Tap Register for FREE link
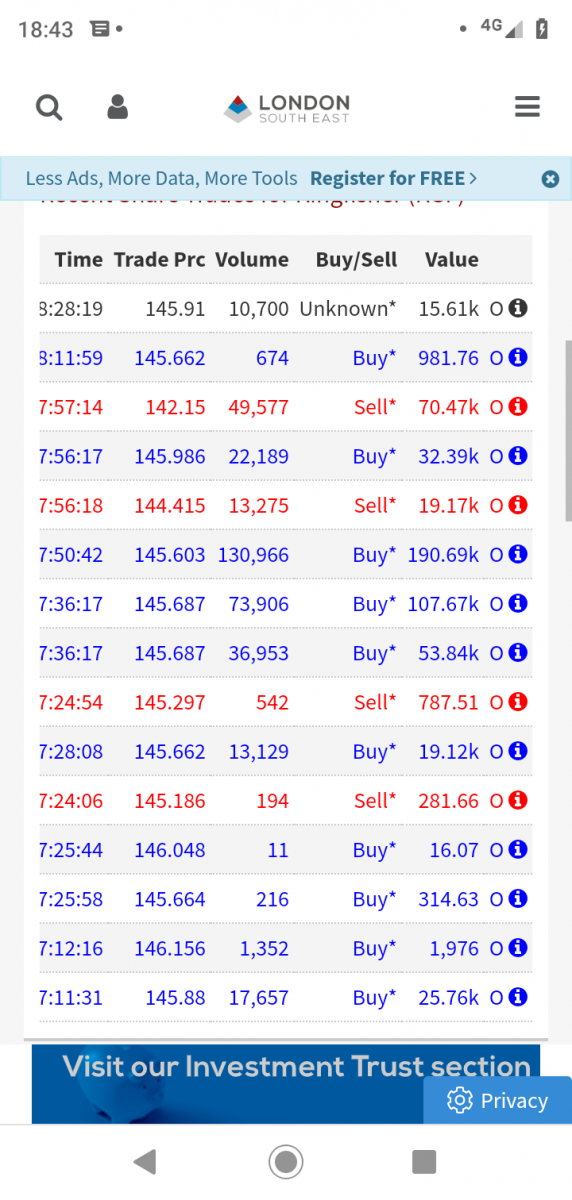The image size is (572, 1200). (393, 179)
